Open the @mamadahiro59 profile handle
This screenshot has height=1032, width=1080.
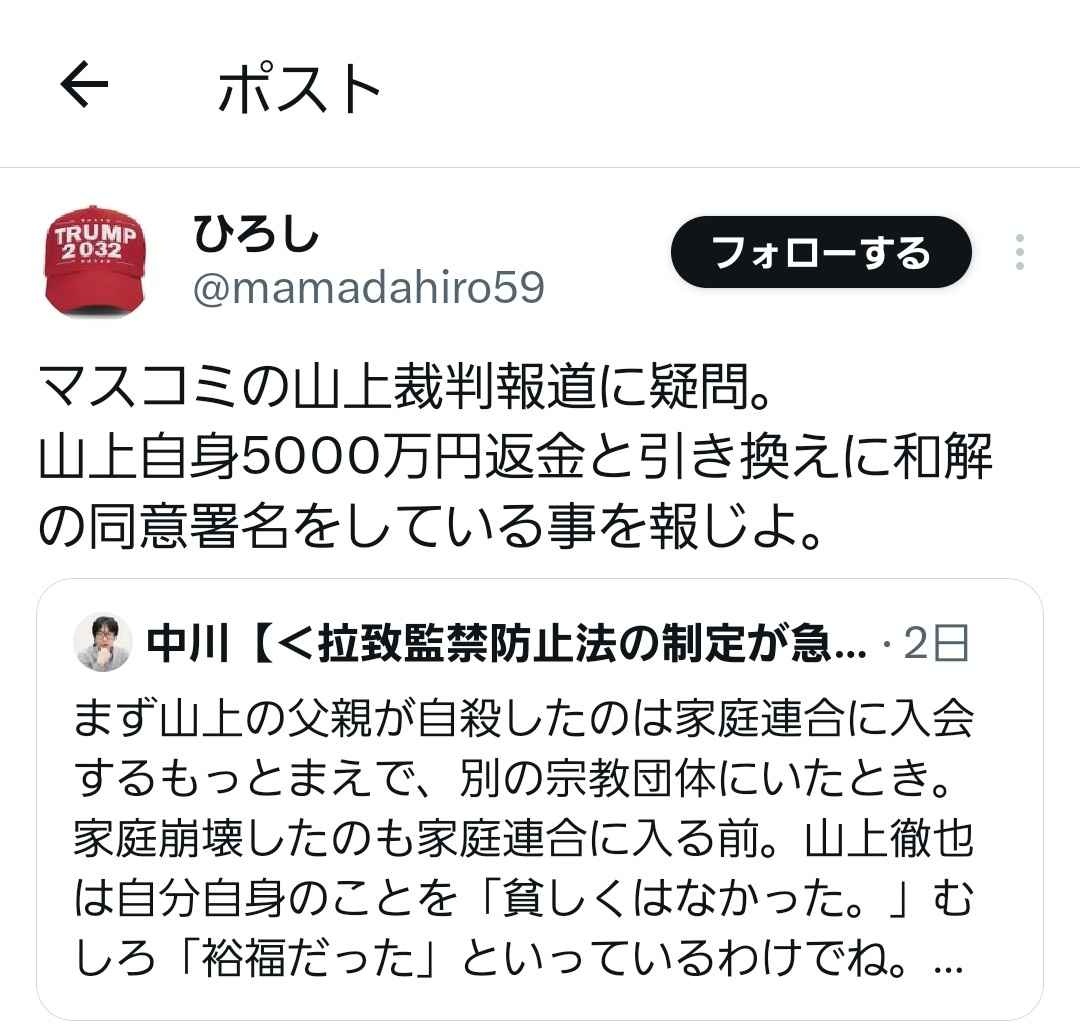(x=368, y=289)
